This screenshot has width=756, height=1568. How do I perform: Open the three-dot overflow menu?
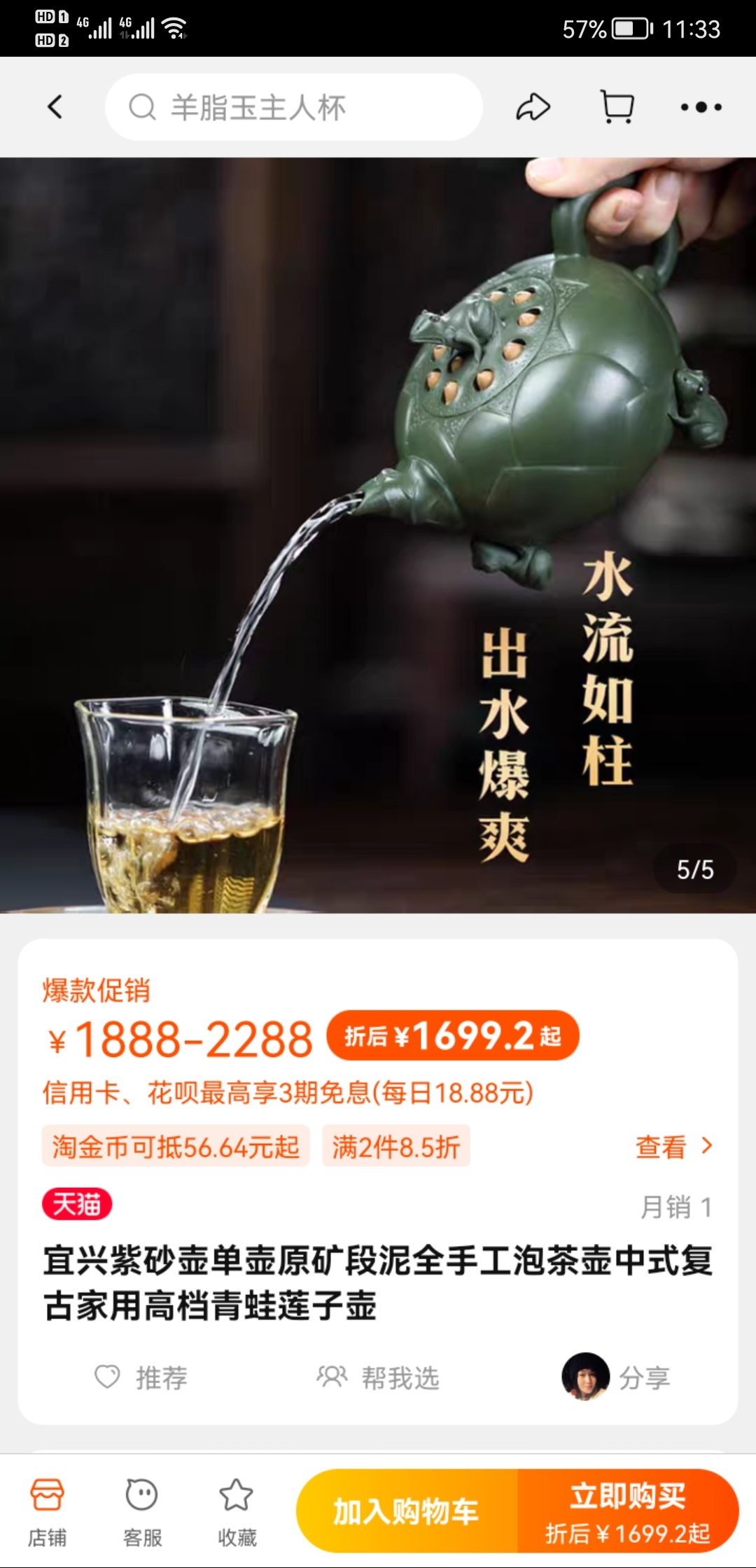click(701, 107)
